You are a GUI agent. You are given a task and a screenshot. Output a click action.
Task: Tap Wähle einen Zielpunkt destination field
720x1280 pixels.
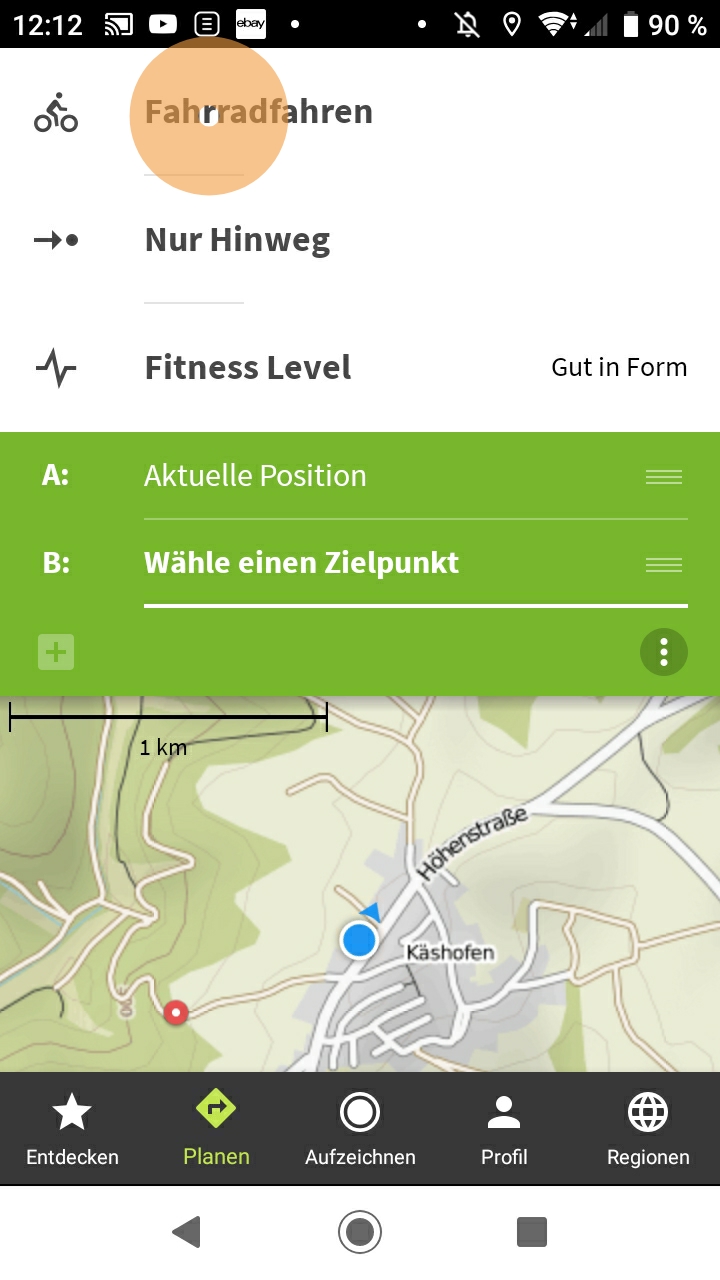click(301, 563)
